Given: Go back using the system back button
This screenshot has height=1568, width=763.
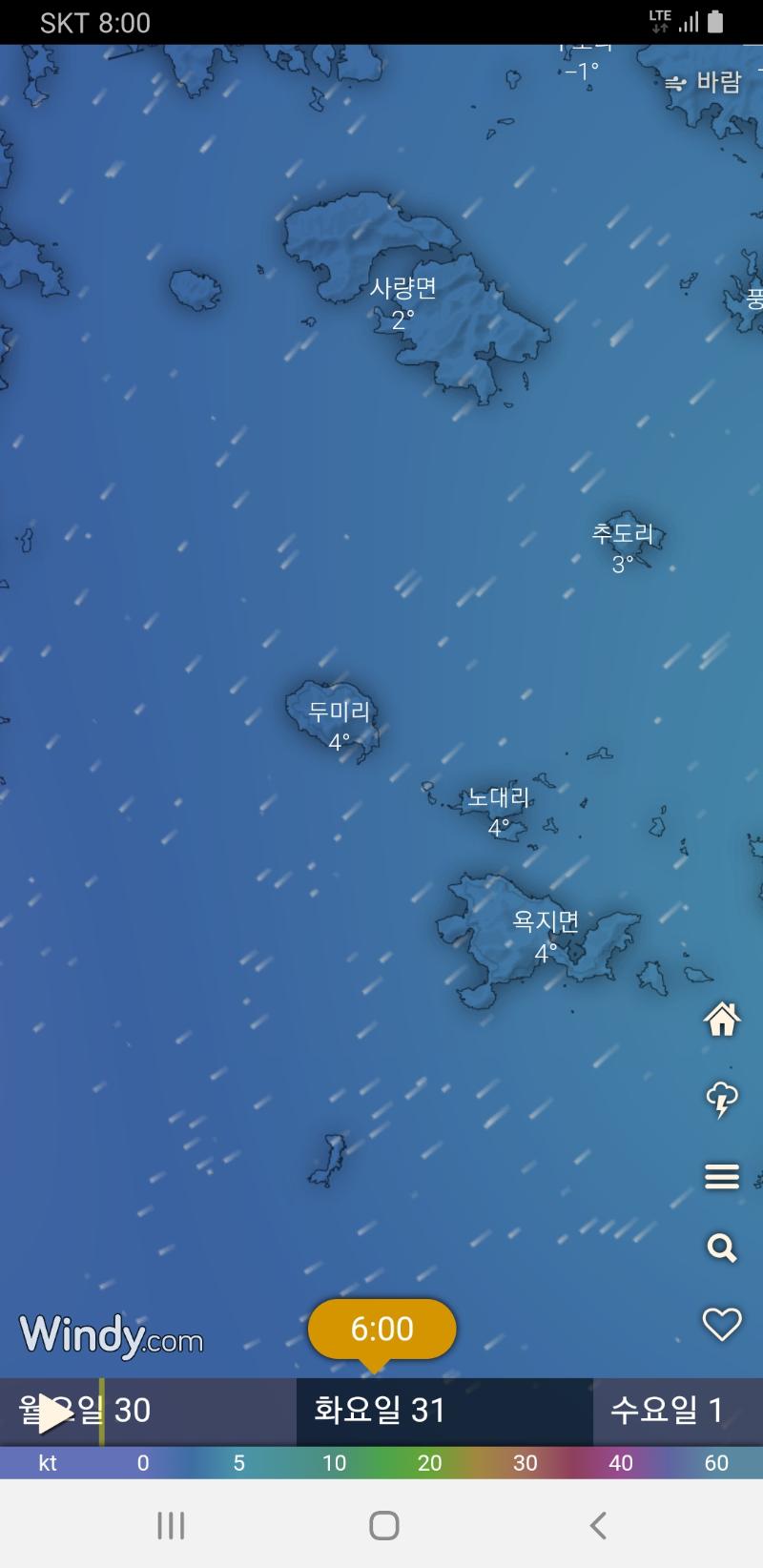Looking at the screenshot, I should coord(598,1526).
